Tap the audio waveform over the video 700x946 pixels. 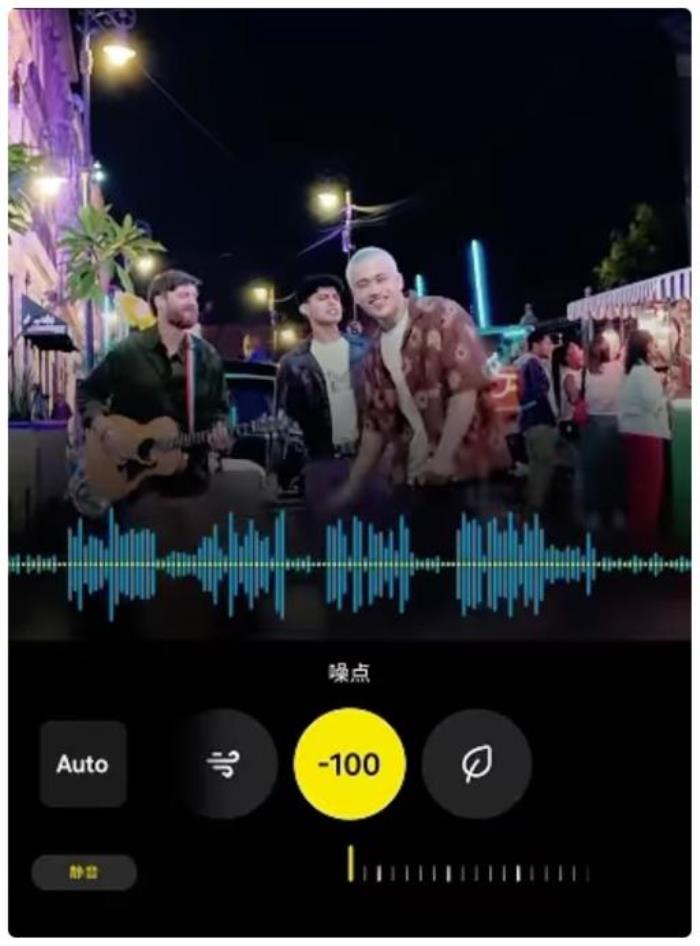point(350,565)
